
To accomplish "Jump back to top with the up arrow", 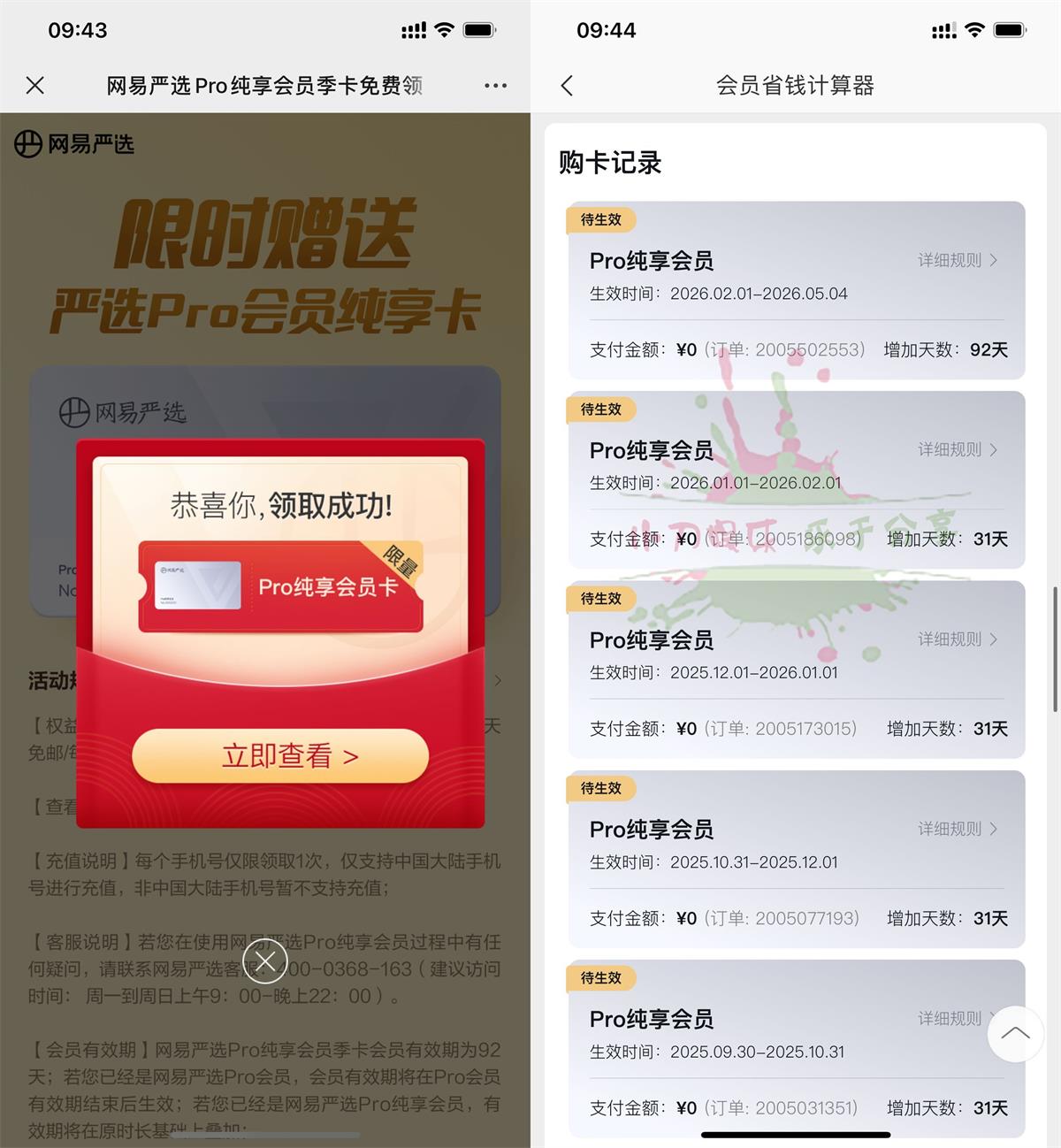I will (1015, 1033).
